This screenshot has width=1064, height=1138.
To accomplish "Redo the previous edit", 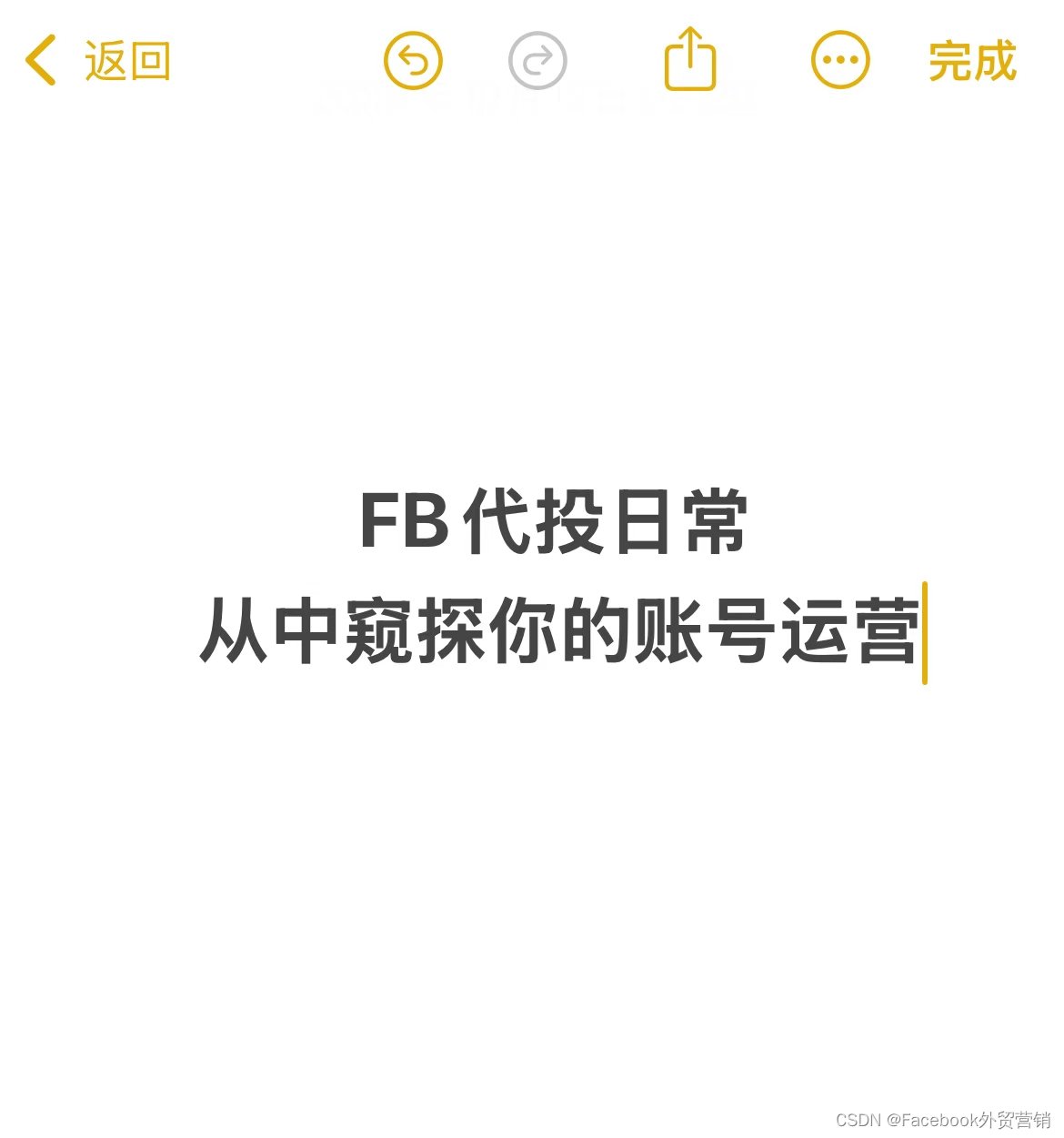I will pyautogui.click(x=537, y=61).
